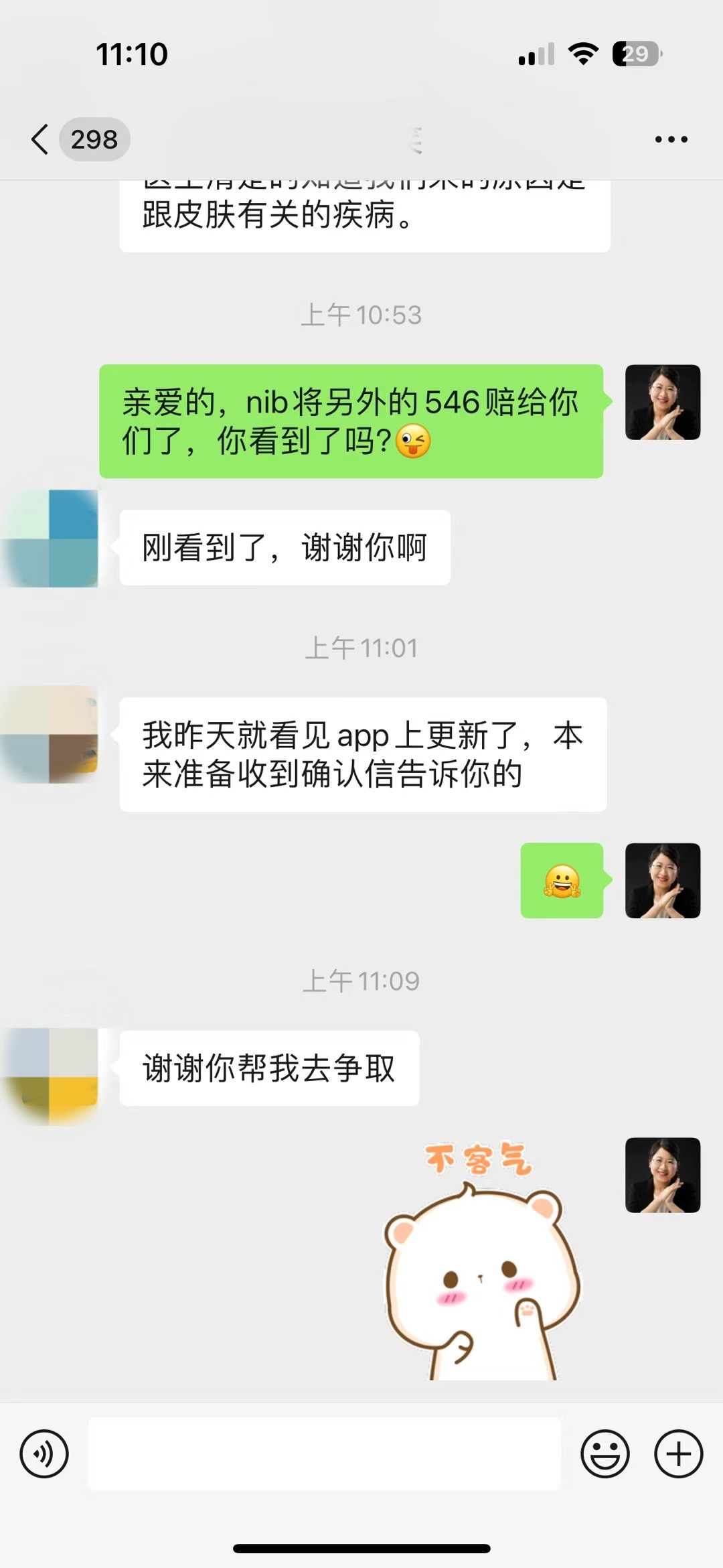This screenshot has height=1568, width=723.
Task: Open the plus attachment options
Action: [678, 1453]
